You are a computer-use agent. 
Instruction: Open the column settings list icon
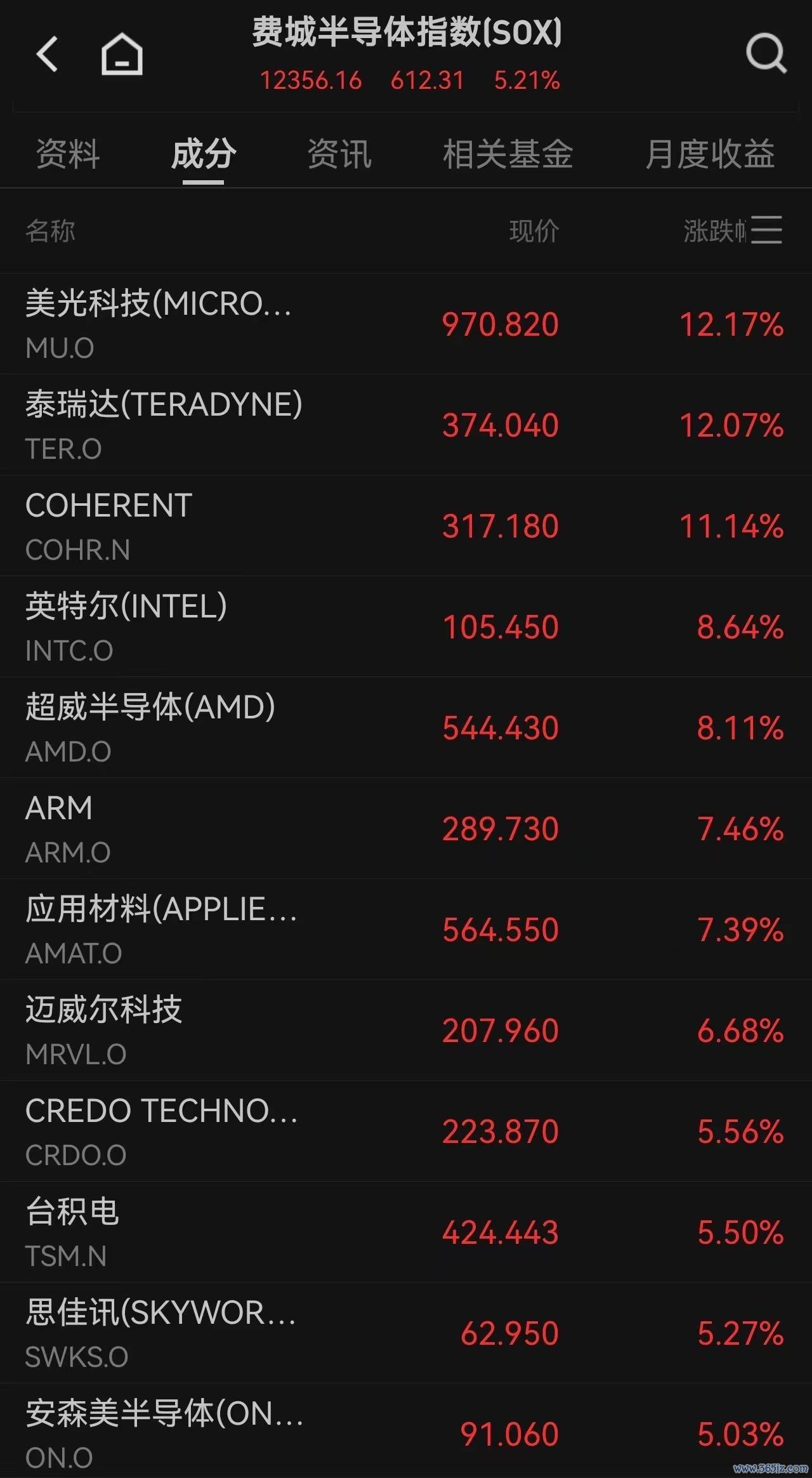(766, 230)
